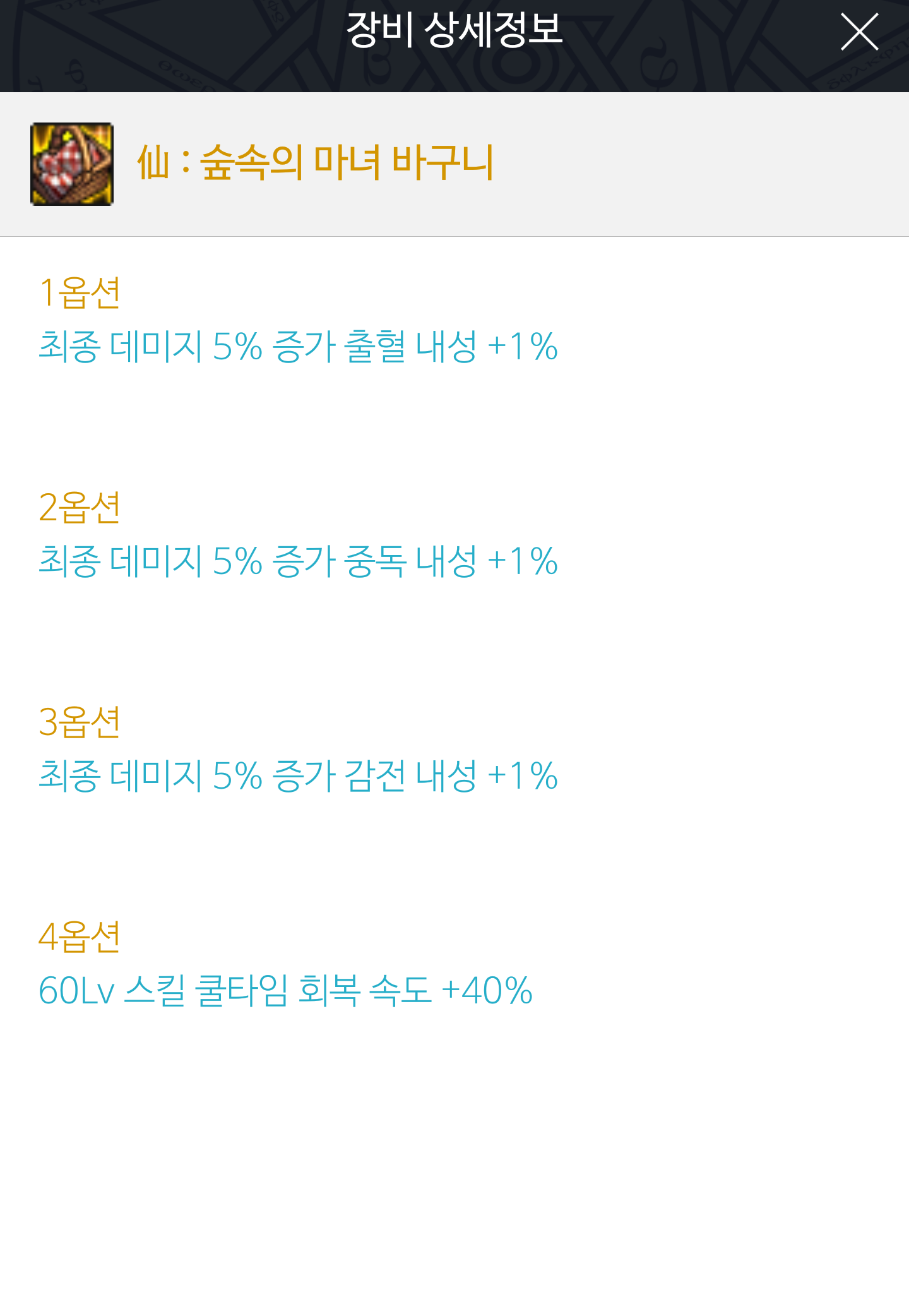Close the 장비 상세정보 popup
The height and width of the screenshot is (1316, 909).
pos(859,32)
